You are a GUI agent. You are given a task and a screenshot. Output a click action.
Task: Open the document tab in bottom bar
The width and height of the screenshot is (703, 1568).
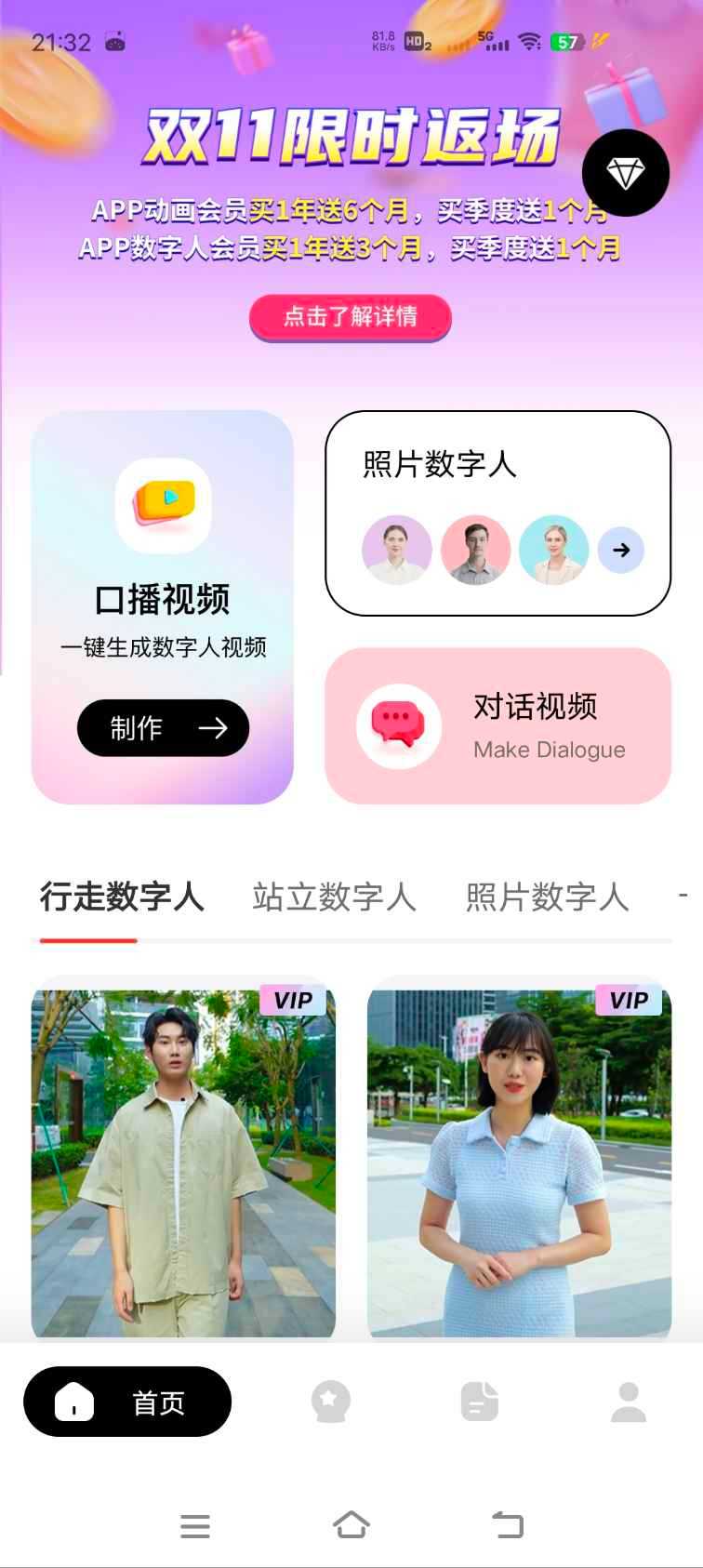pos(480,1402)
